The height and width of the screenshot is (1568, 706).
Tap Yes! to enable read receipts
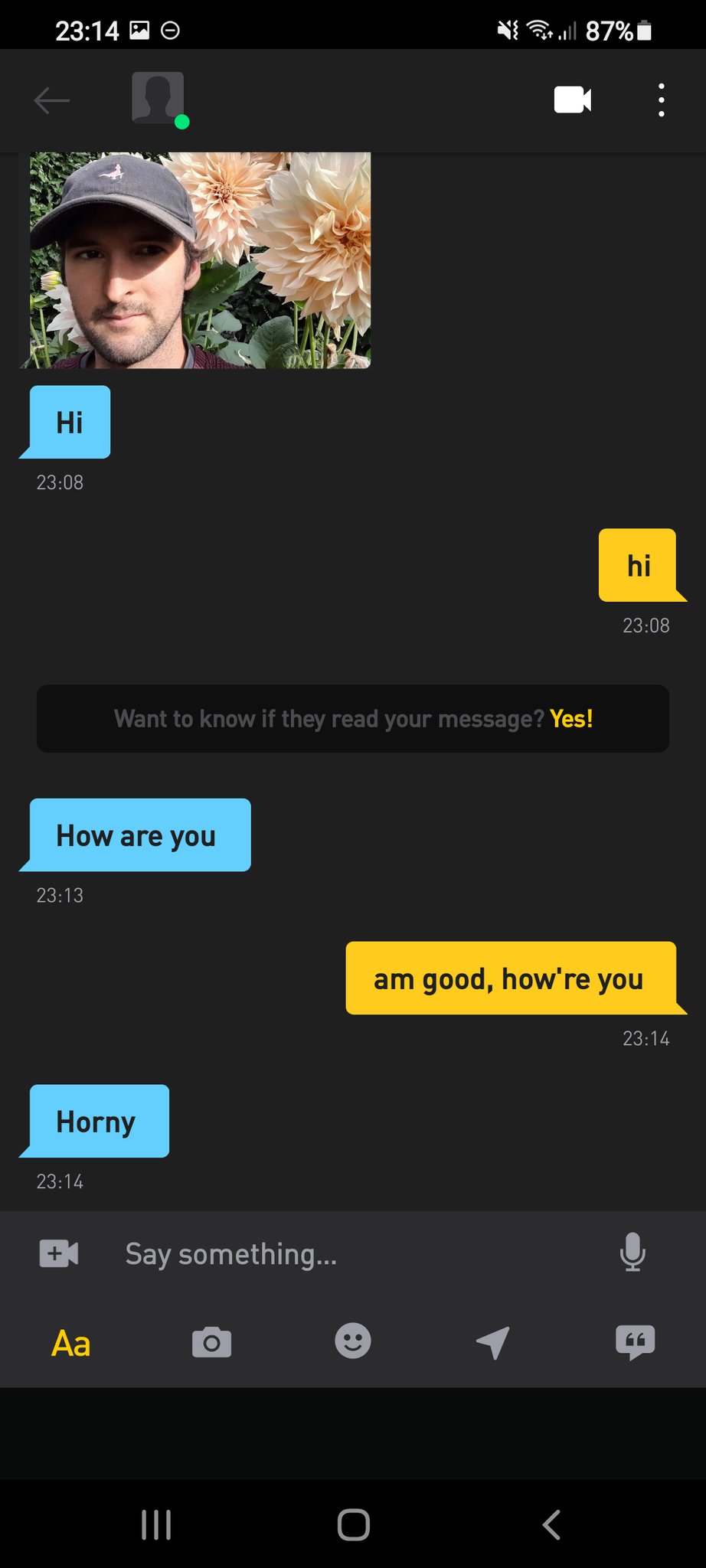coord(571,719)
